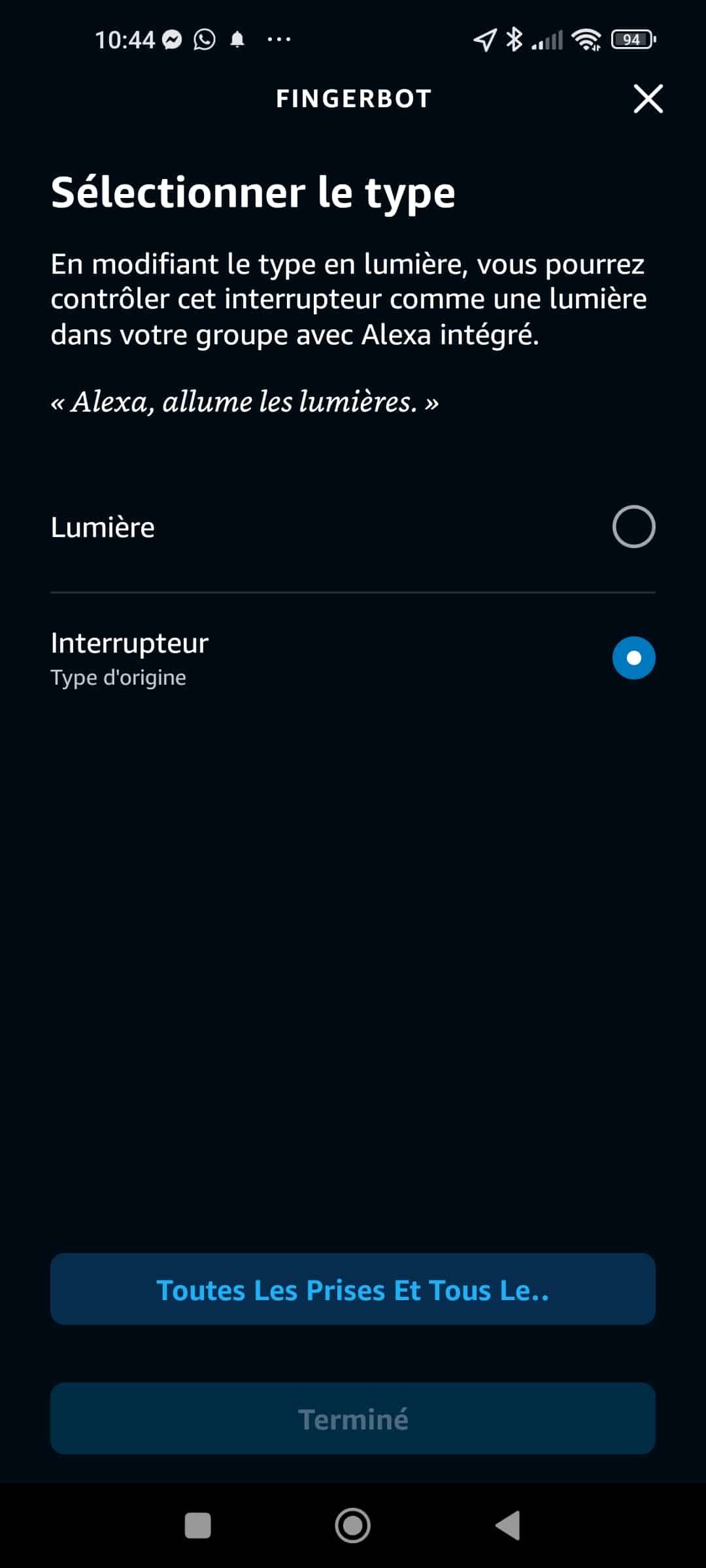Tap the Toutes Les Prises Et Tous Le.. button

(353, 1289)
